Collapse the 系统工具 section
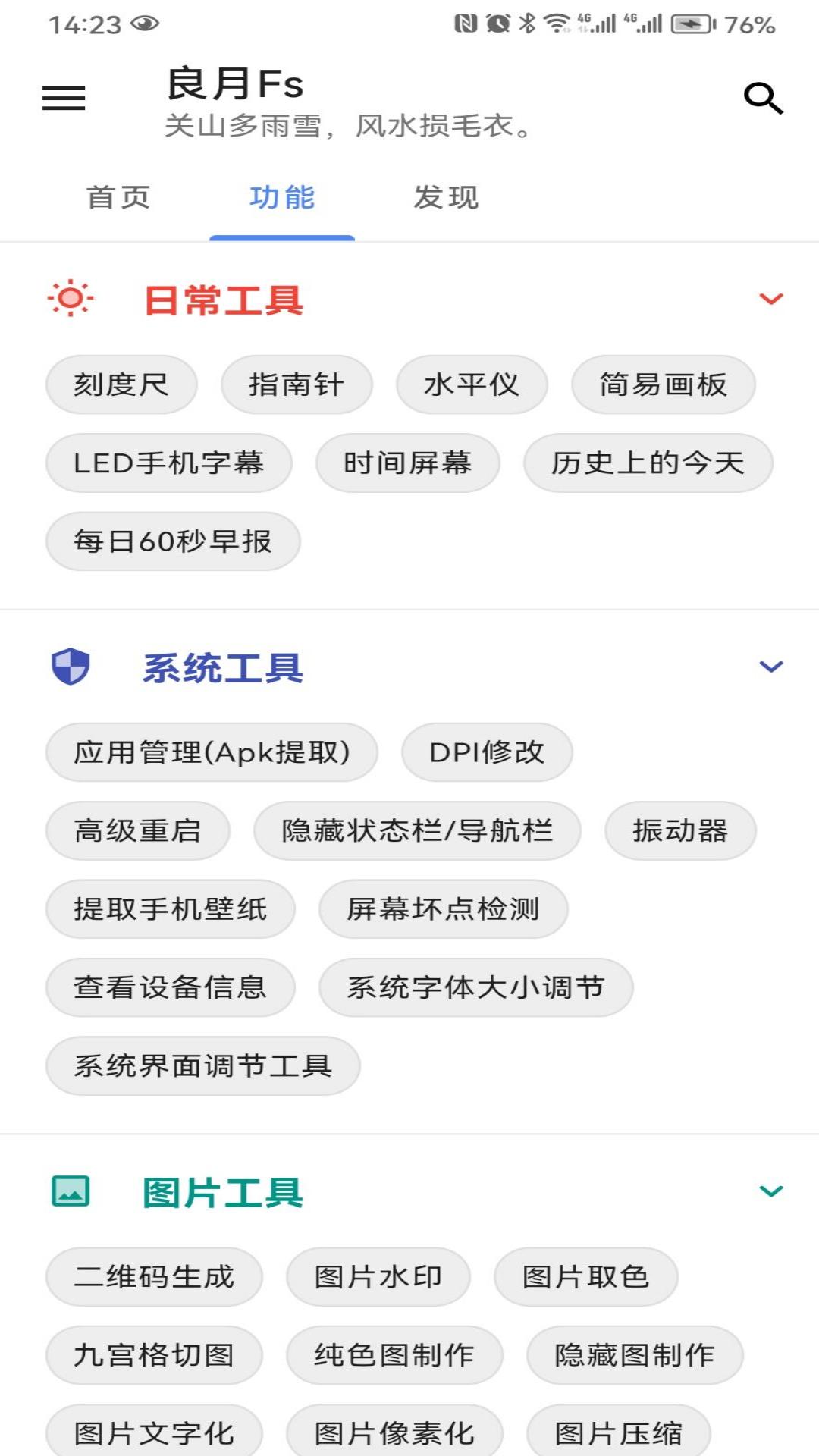The width and height of the screenshot is (819, 1456). [770, 667]
